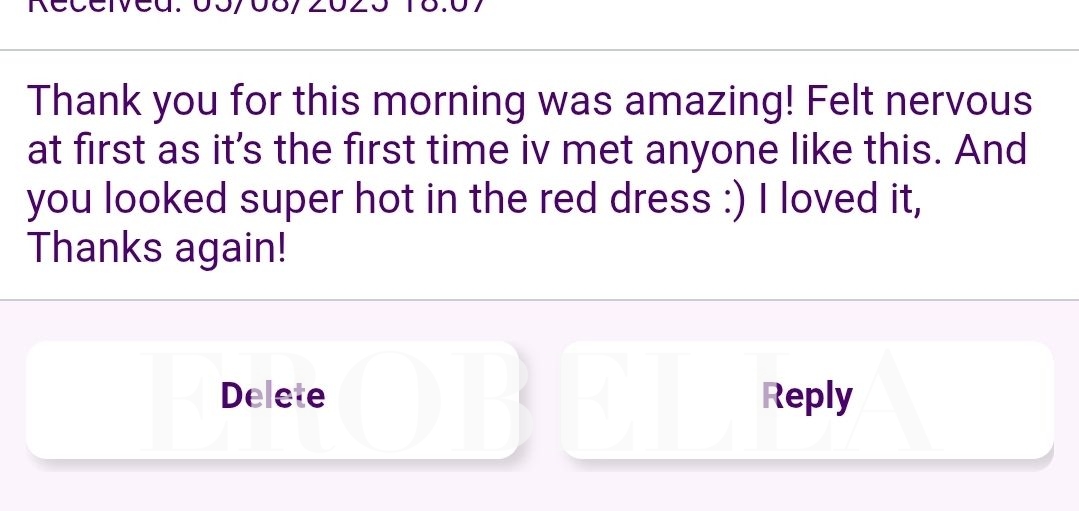1079x511 pixels.
Task: Reply to the message
Action: click(x=807, y=398)
